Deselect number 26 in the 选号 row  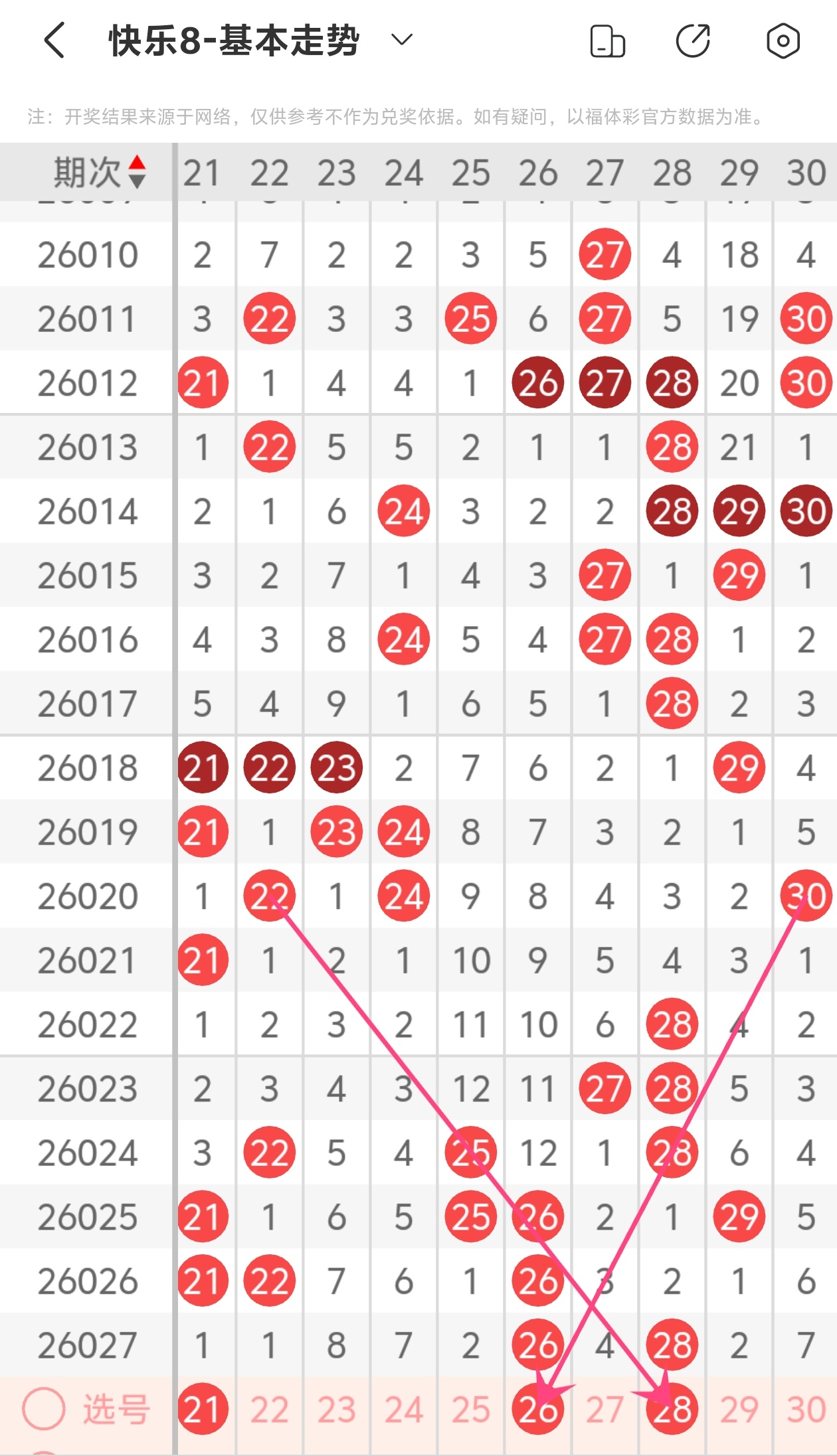[537, 1409]
